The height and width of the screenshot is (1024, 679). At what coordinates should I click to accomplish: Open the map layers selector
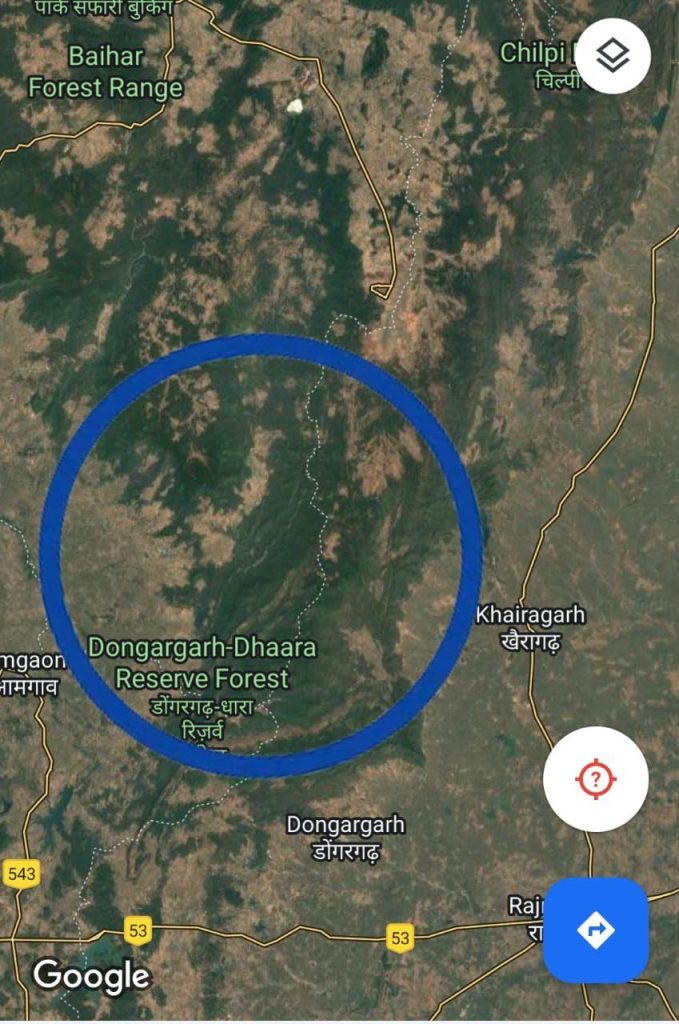click(x=612, y=56)
